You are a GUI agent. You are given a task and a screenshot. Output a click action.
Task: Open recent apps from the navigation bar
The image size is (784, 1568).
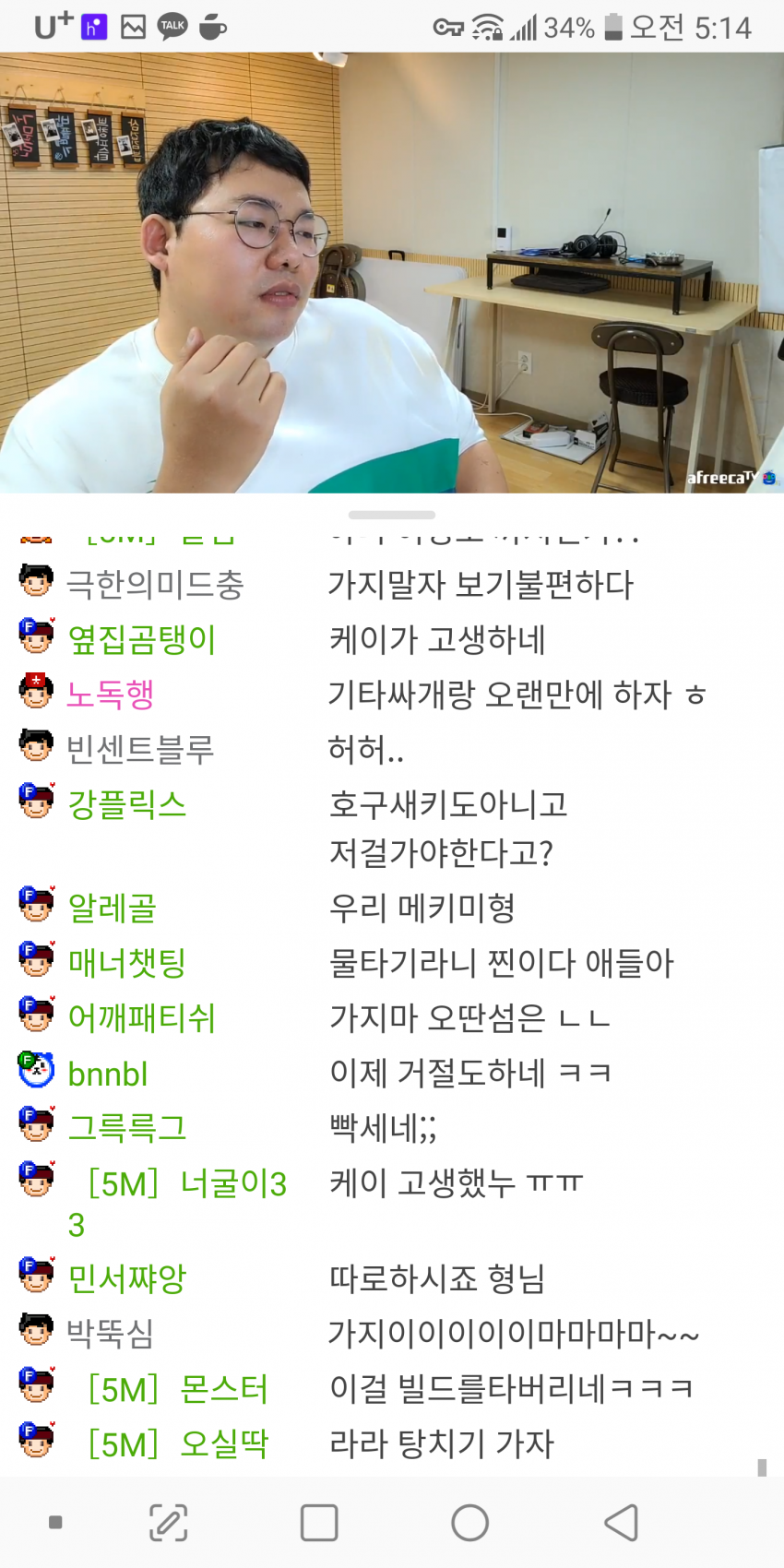click(319, 1523)
